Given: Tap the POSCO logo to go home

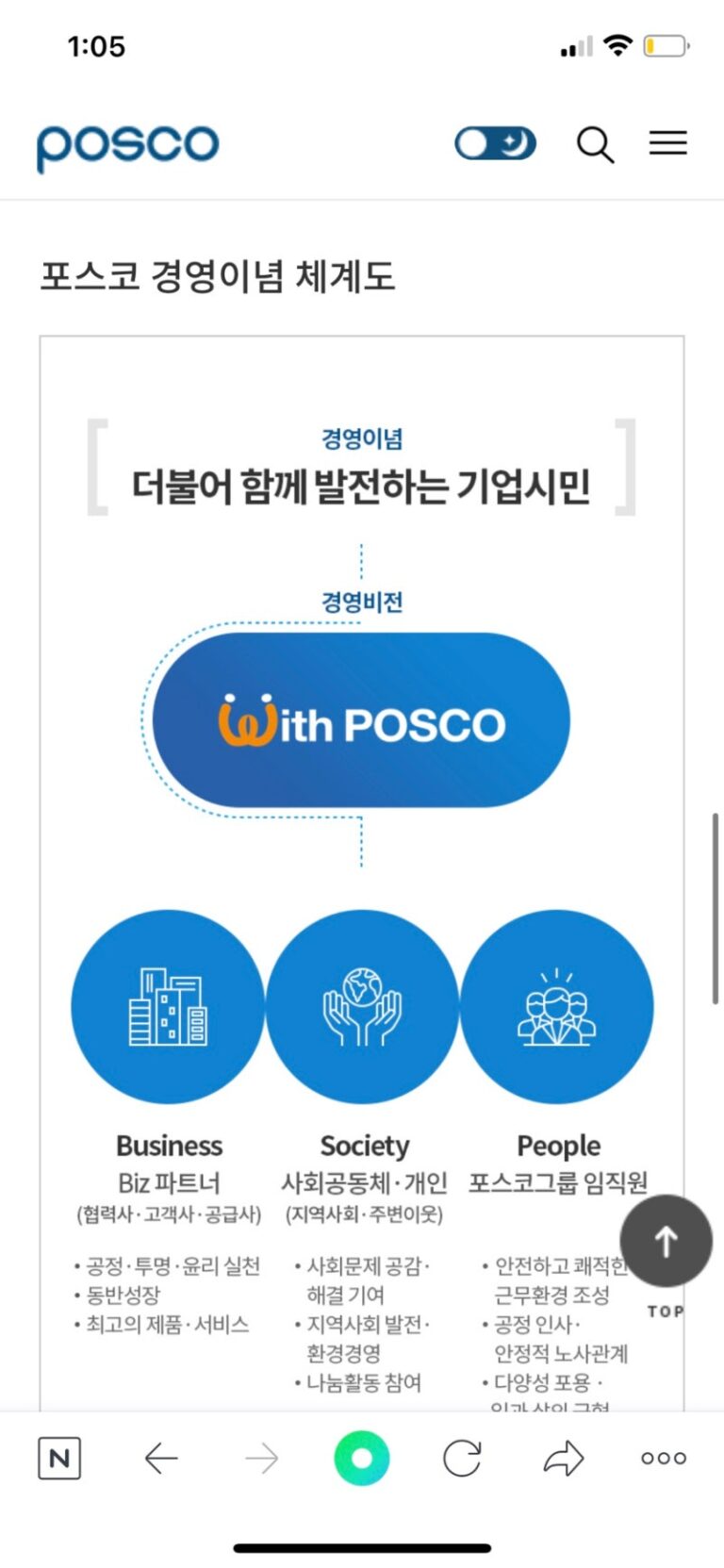Looking at the screenshot, I should (x=127, y=145).
